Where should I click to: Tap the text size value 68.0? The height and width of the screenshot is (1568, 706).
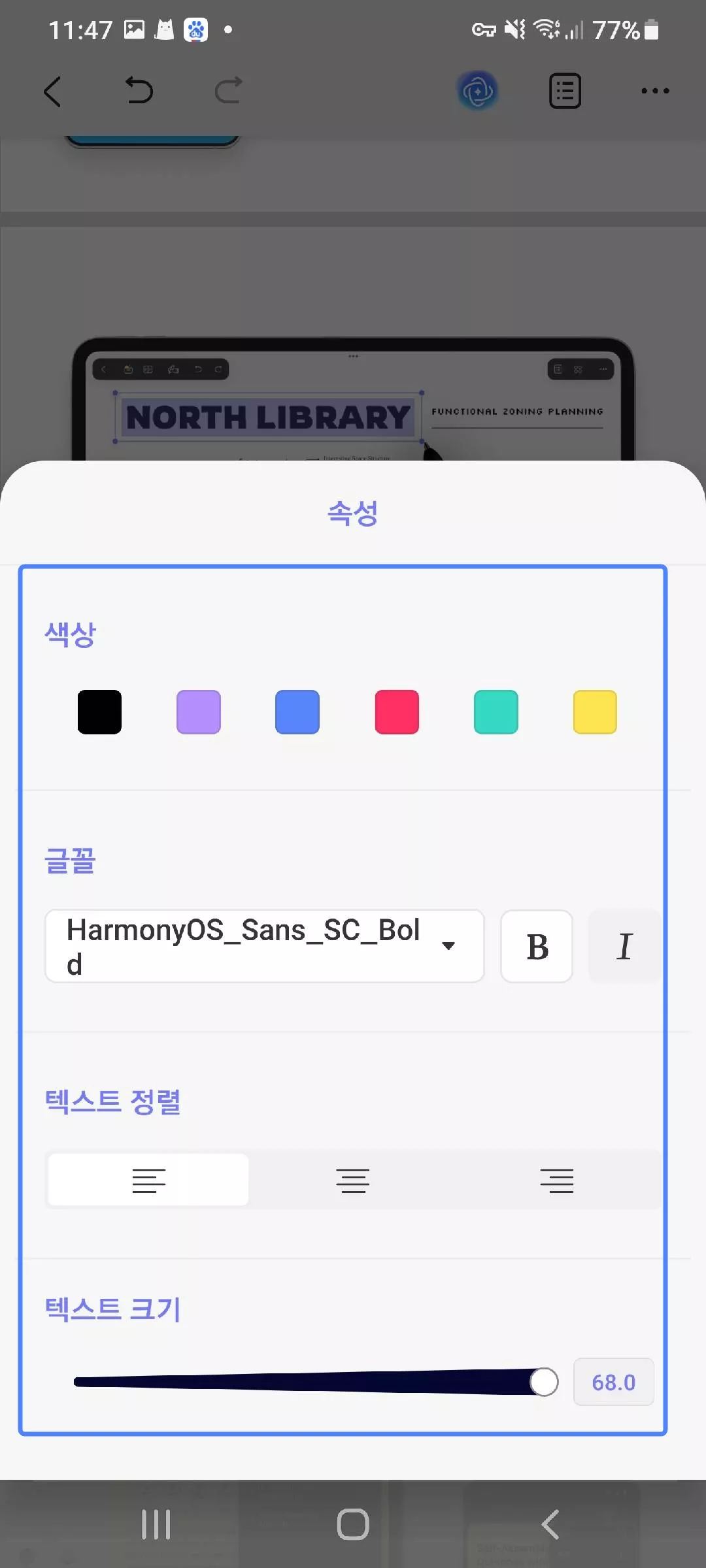click(613, 1381)
